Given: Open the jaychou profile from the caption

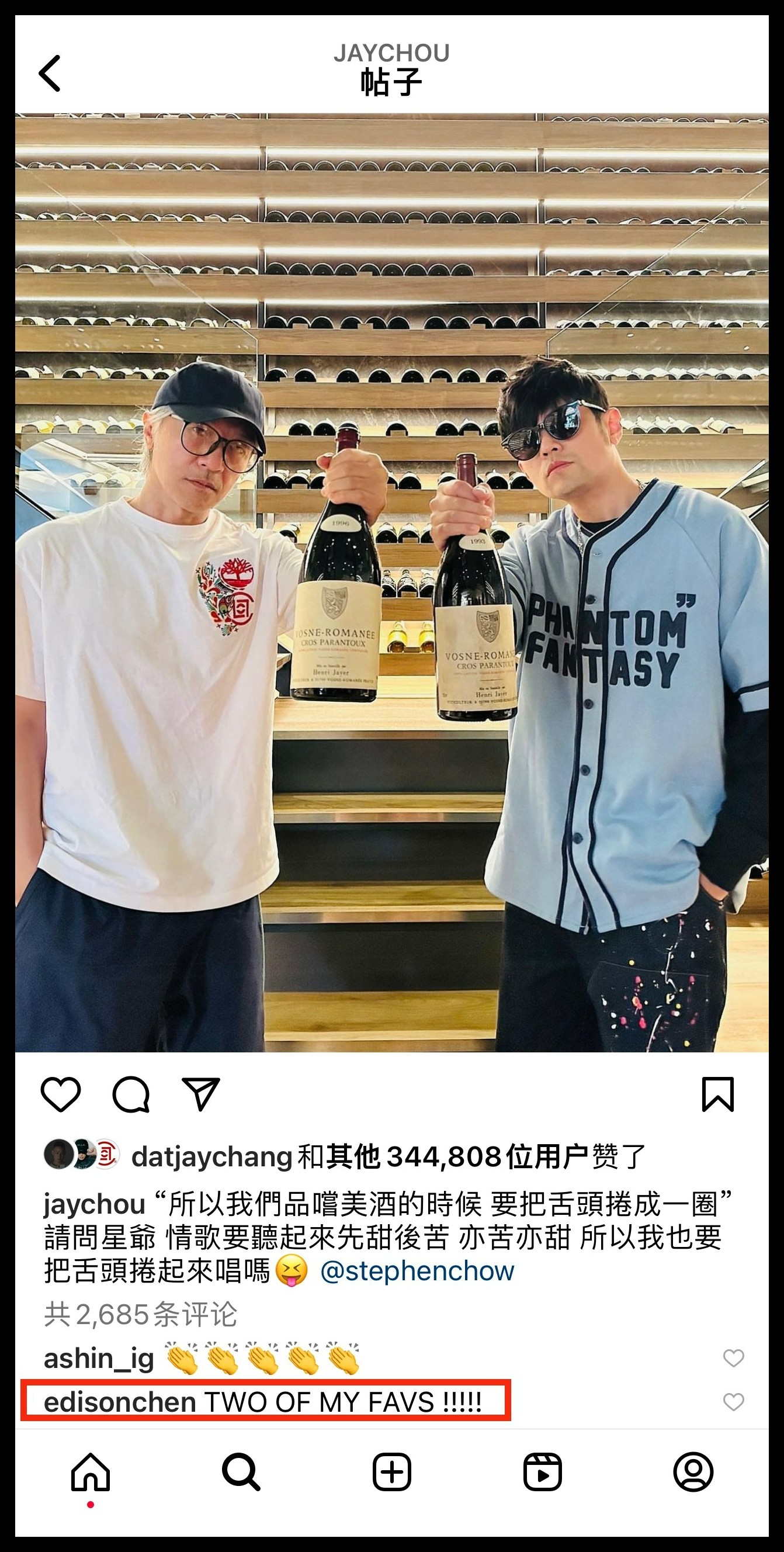Looking at the screenshot, I should click(95, 1205).
